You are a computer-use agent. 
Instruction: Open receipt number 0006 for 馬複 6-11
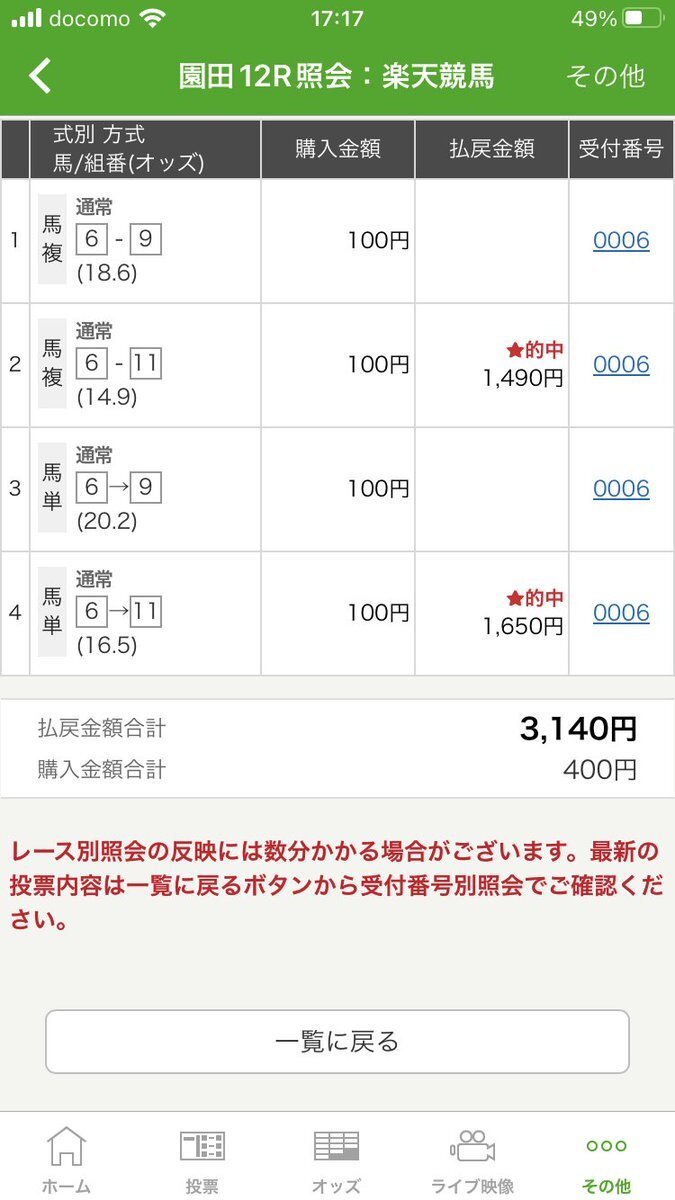point(621,364)
